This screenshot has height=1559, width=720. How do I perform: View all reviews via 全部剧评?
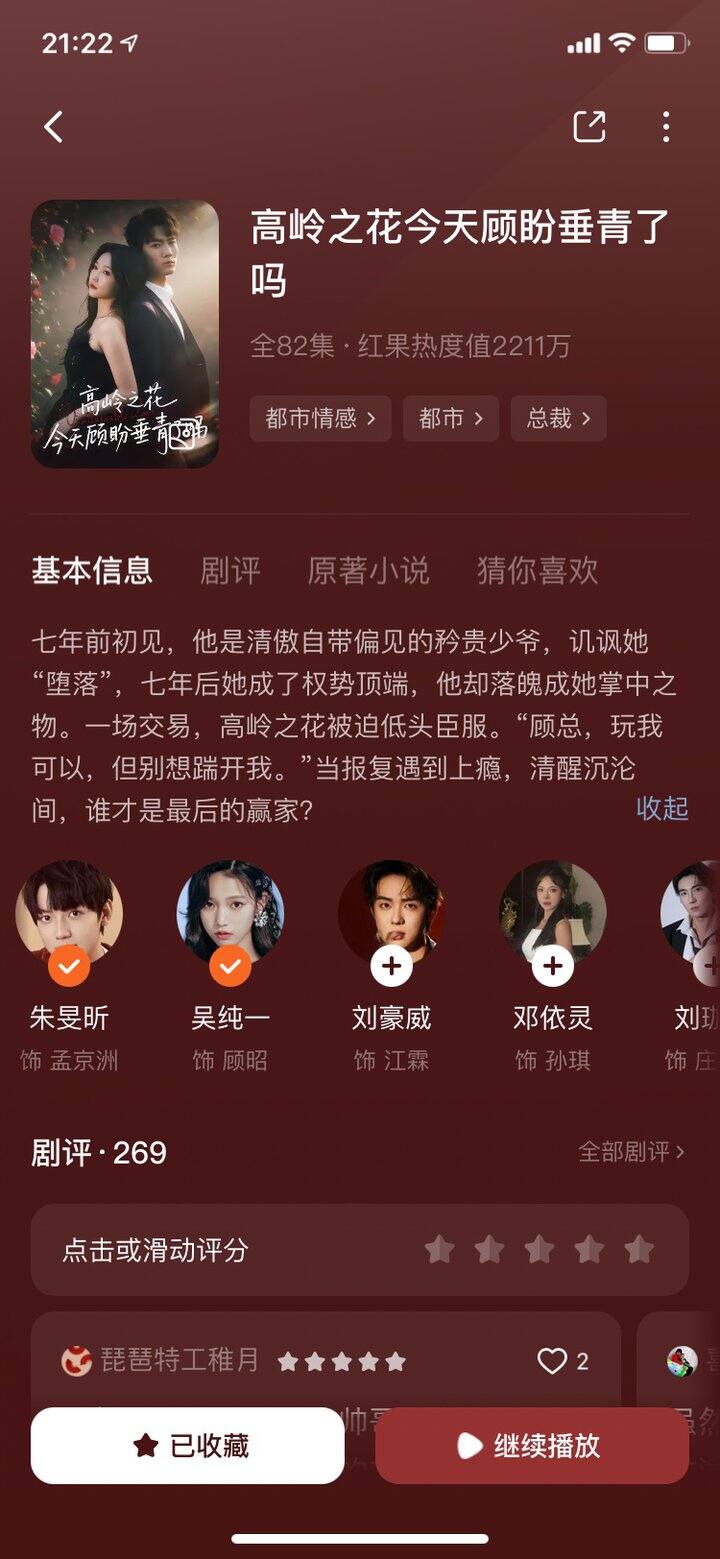(x=631, y=1152)
